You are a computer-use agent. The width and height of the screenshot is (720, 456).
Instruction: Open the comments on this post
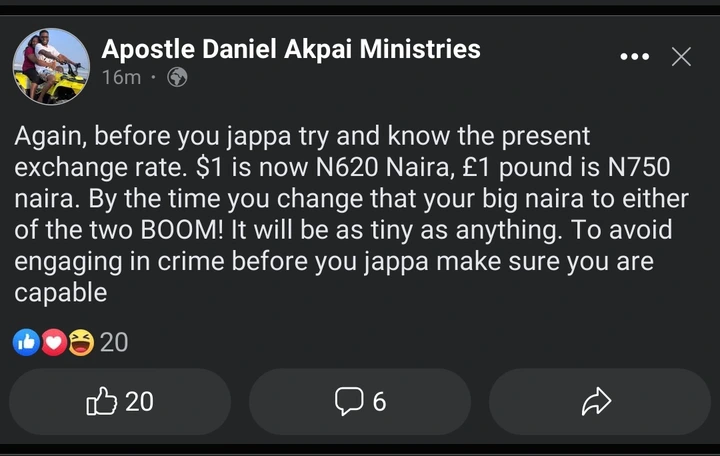[360, 402]
